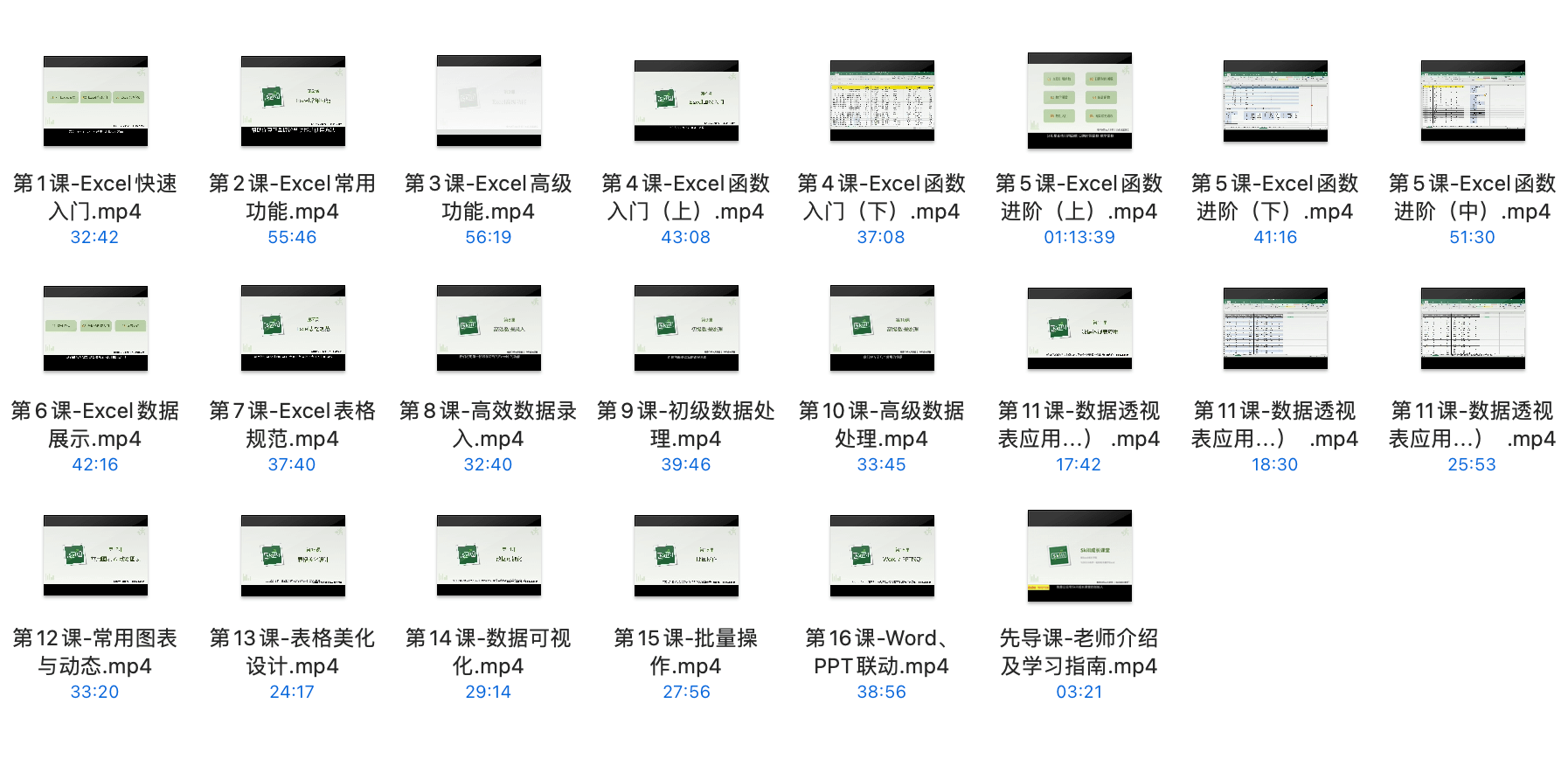
Task: Open 第6课-Excel数据展示.mp4
Action: click(x=95, y=328)
